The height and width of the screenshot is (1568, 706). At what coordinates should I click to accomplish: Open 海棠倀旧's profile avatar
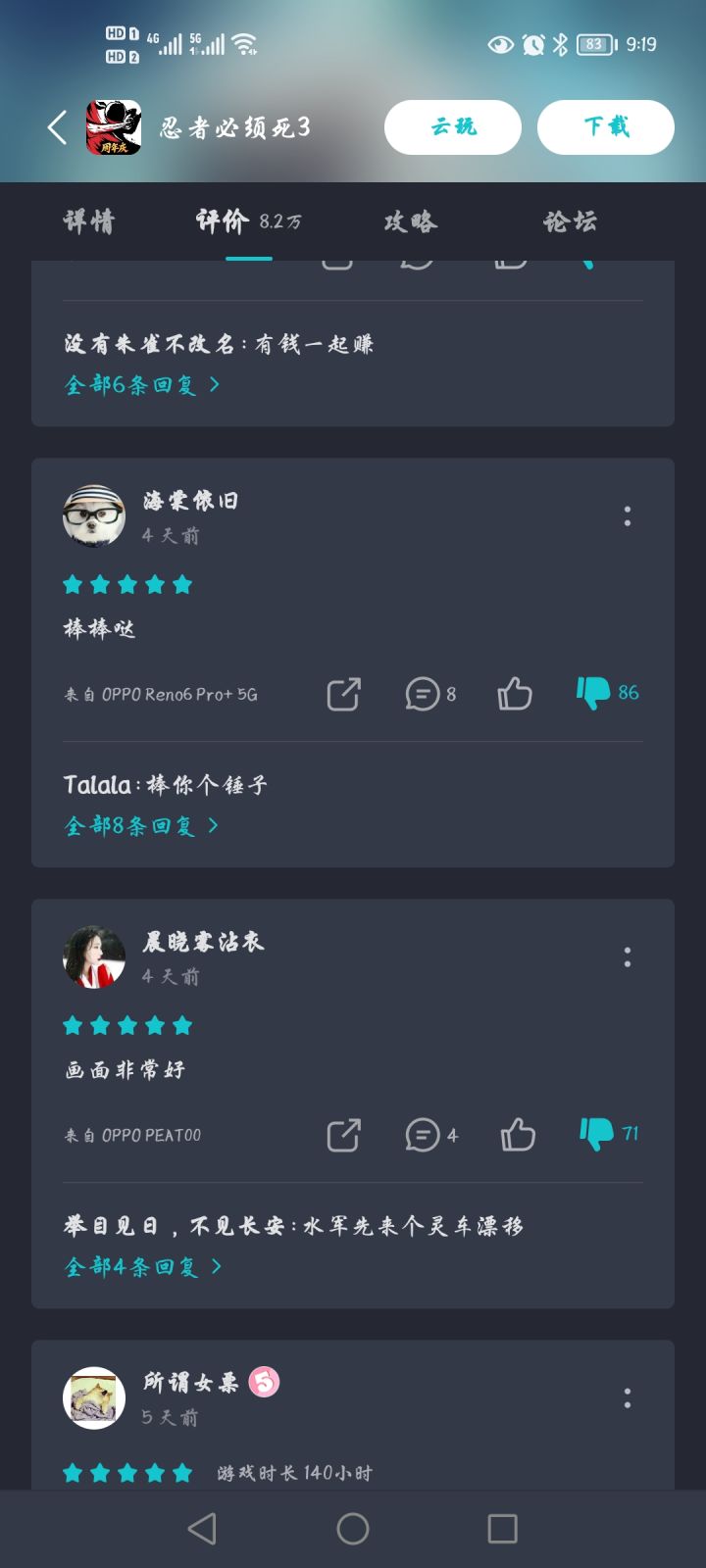(x=94, y=515)
